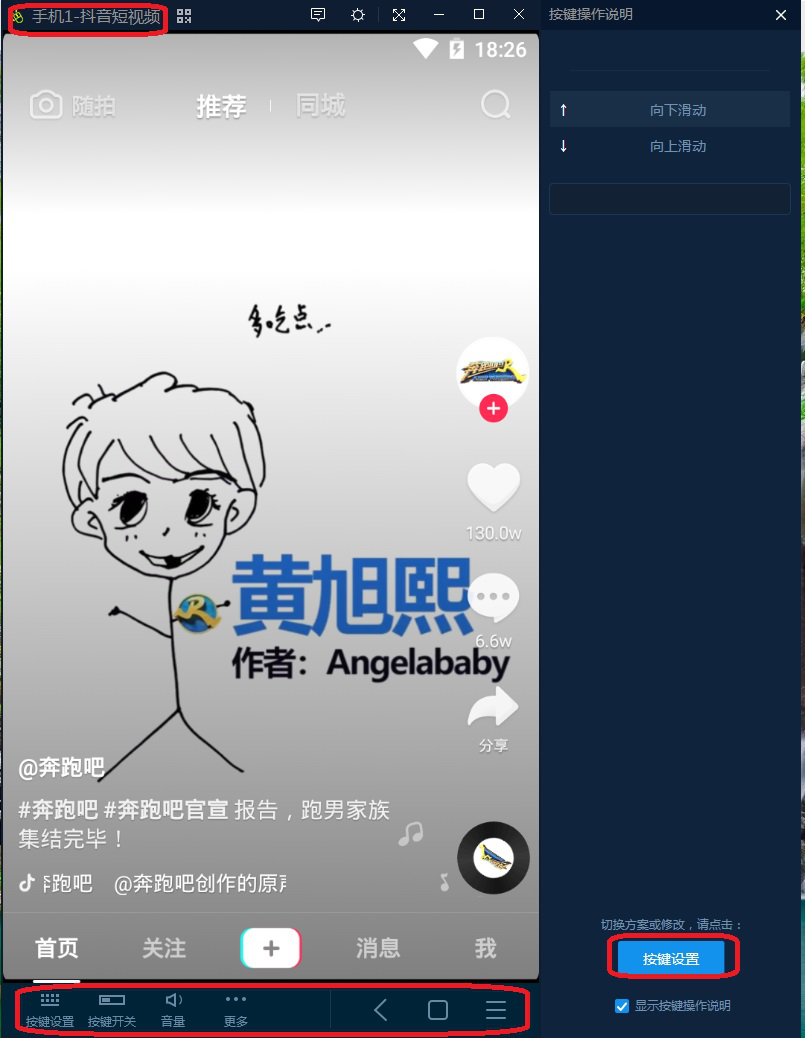
Task: Switch to the 同城 tab
Action: [x=321, y=106]
